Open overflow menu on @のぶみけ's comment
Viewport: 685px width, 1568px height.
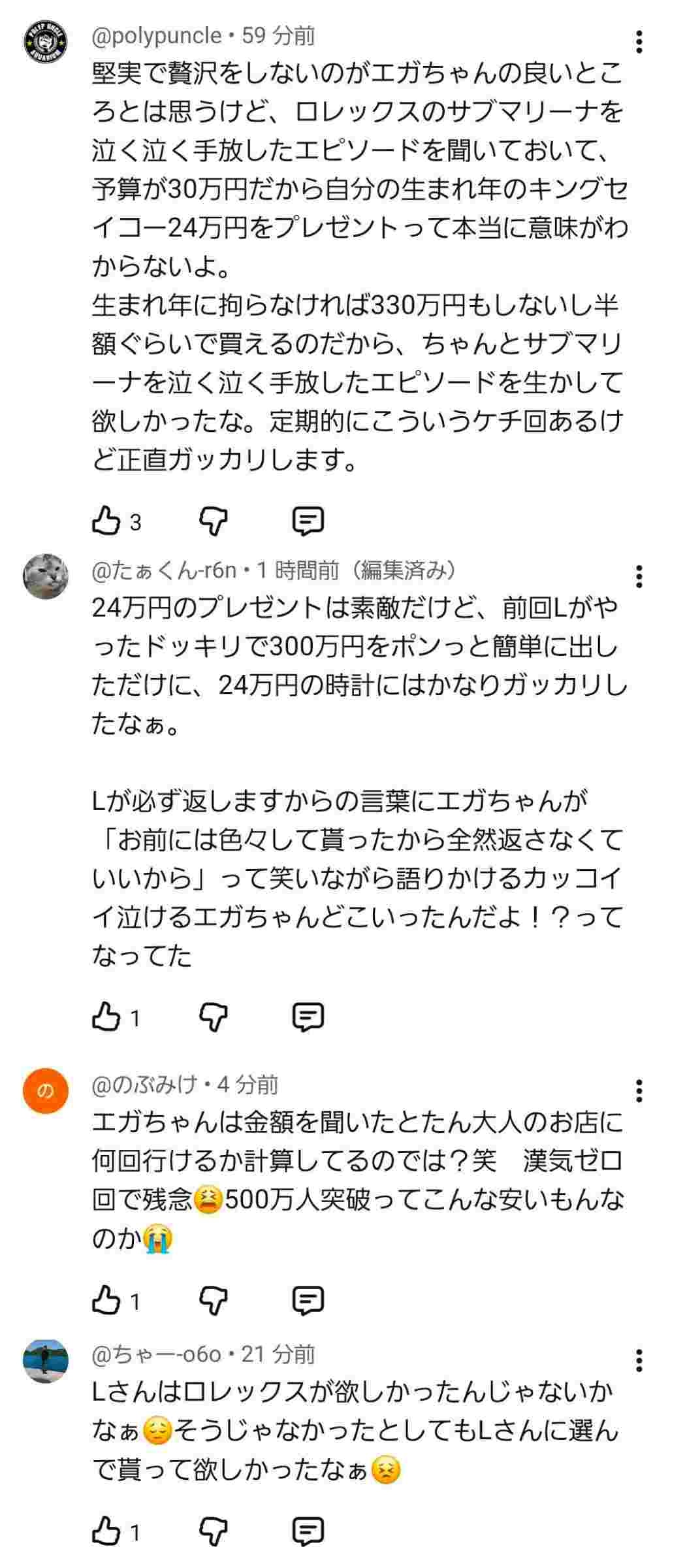tap(639, 1090)
